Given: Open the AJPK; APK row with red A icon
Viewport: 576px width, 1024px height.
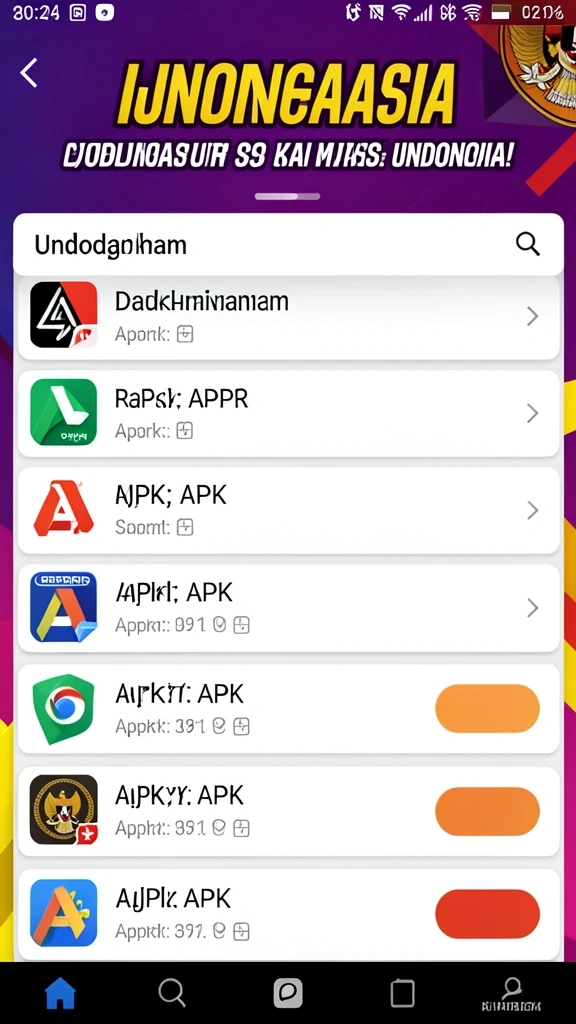Looking at the screenshot, I should (x=288, y=510).
